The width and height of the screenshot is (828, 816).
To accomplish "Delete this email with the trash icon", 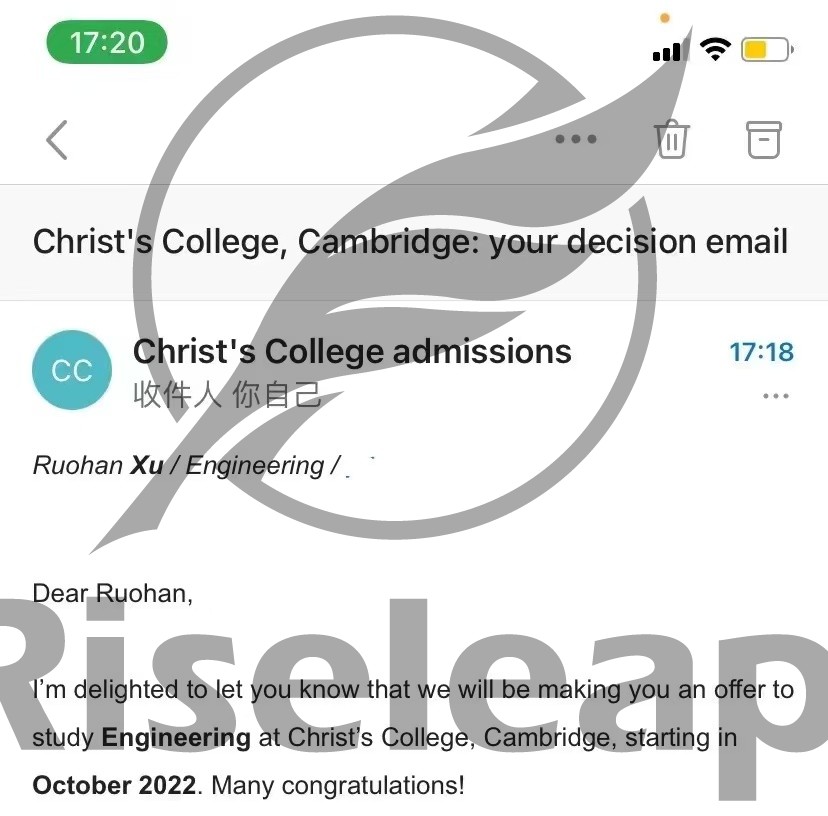I will [671, 139].
